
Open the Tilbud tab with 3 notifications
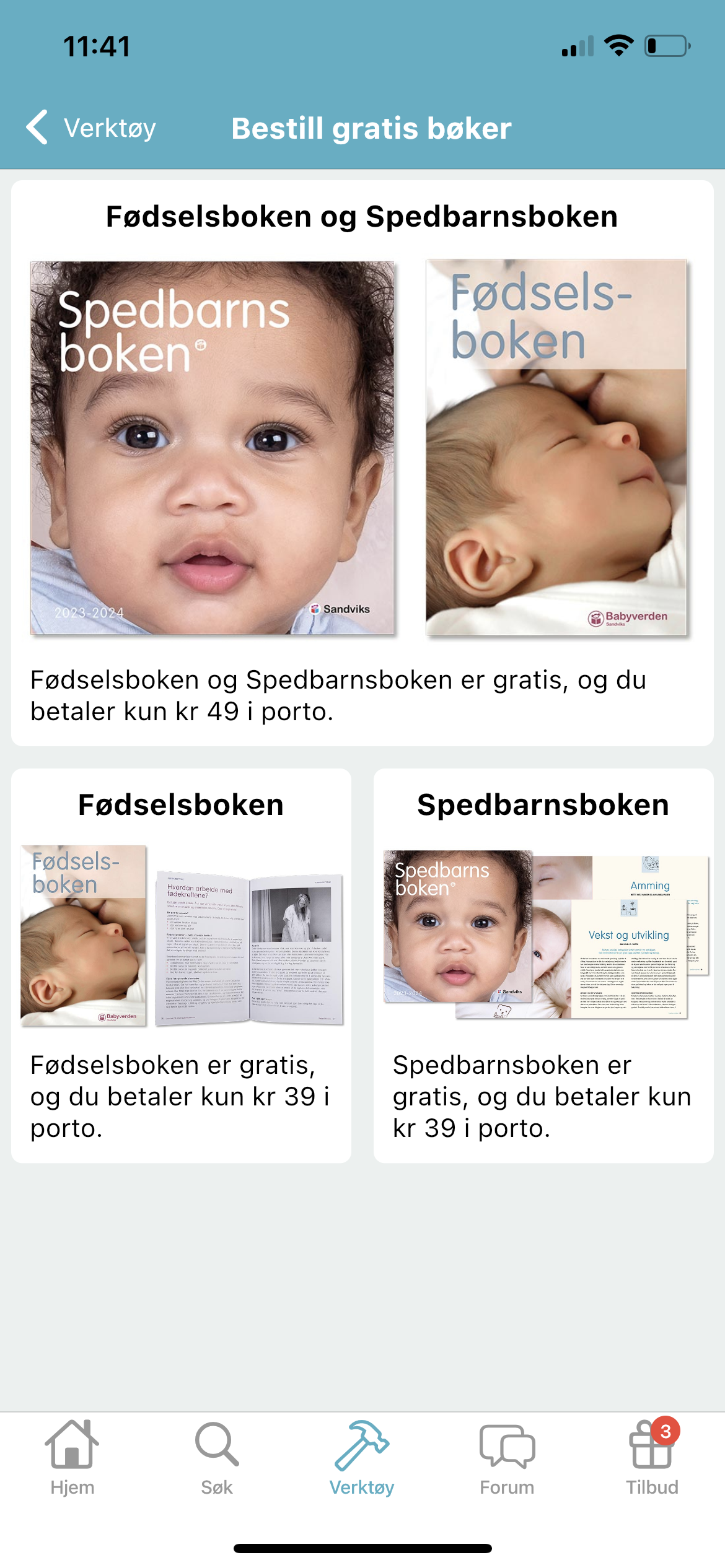[652, 1458]
